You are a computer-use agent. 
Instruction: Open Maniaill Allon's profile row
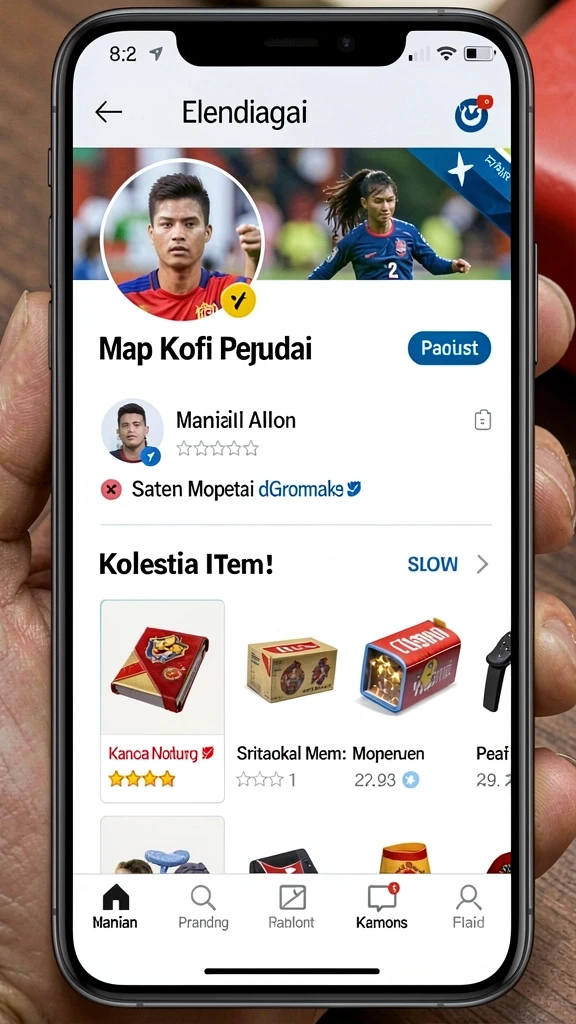point(296,431)
